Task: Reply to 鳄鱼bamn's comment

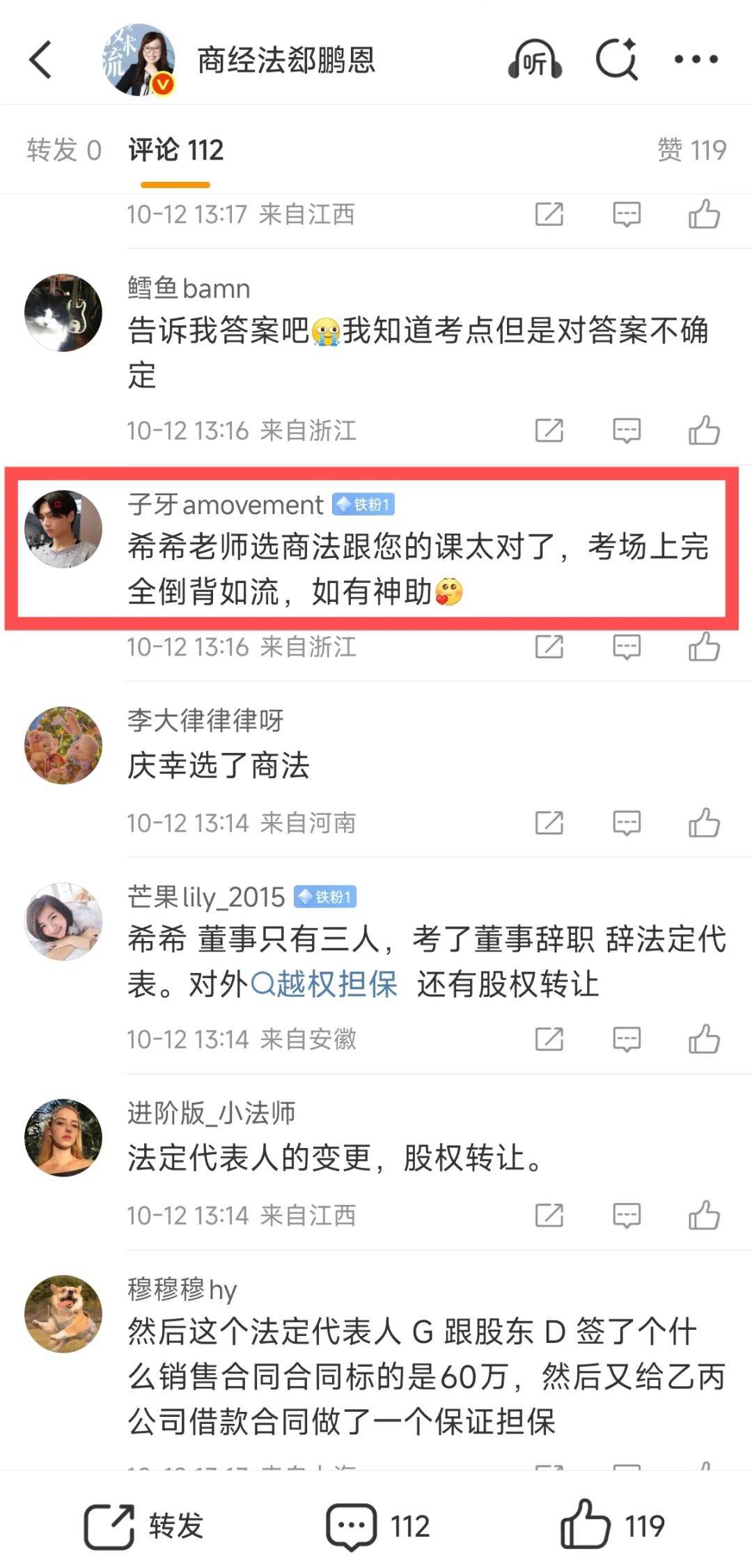Action: (626, 430)
